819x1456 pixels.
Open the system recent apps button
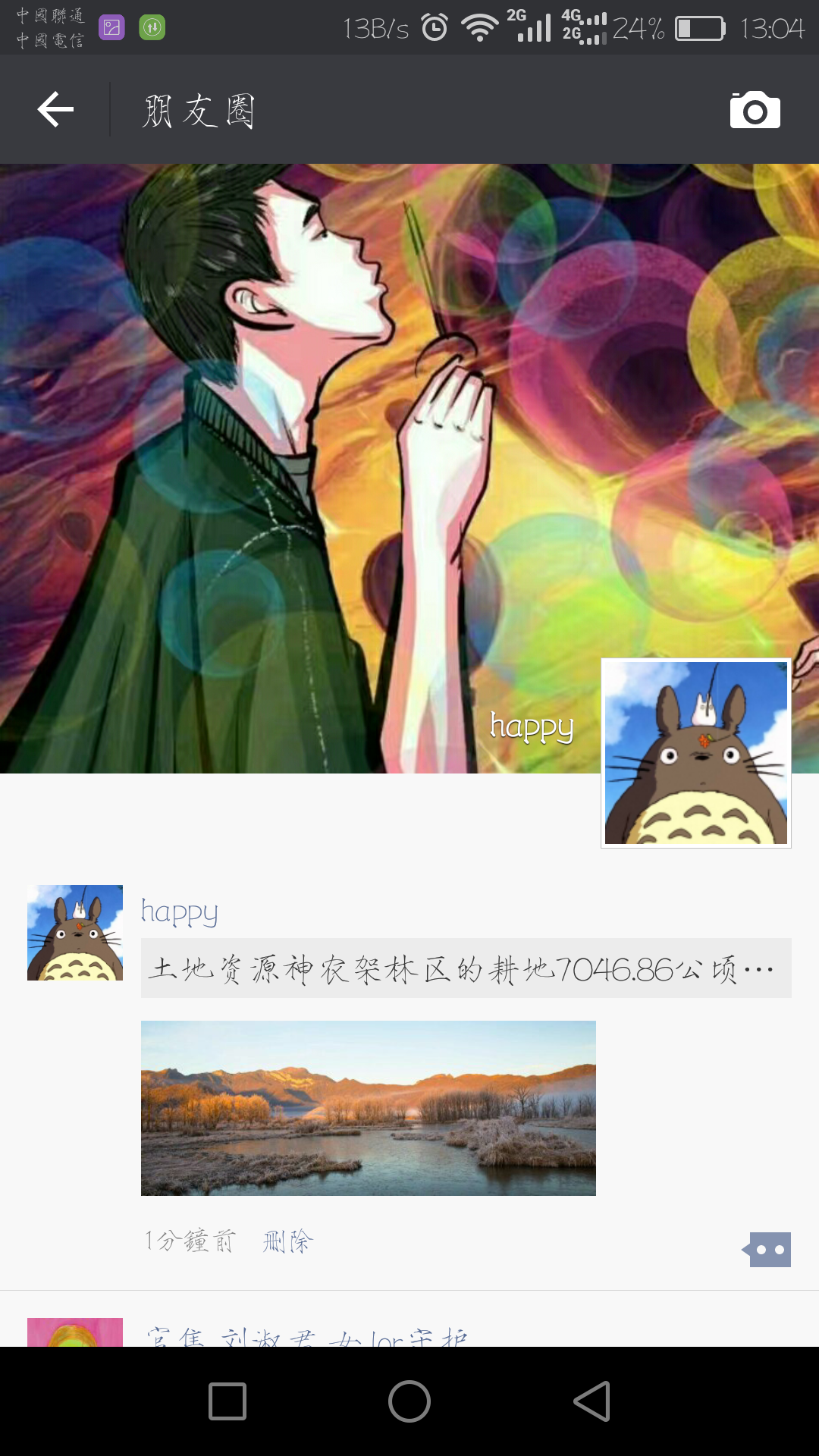click(x=227, y=1401)
